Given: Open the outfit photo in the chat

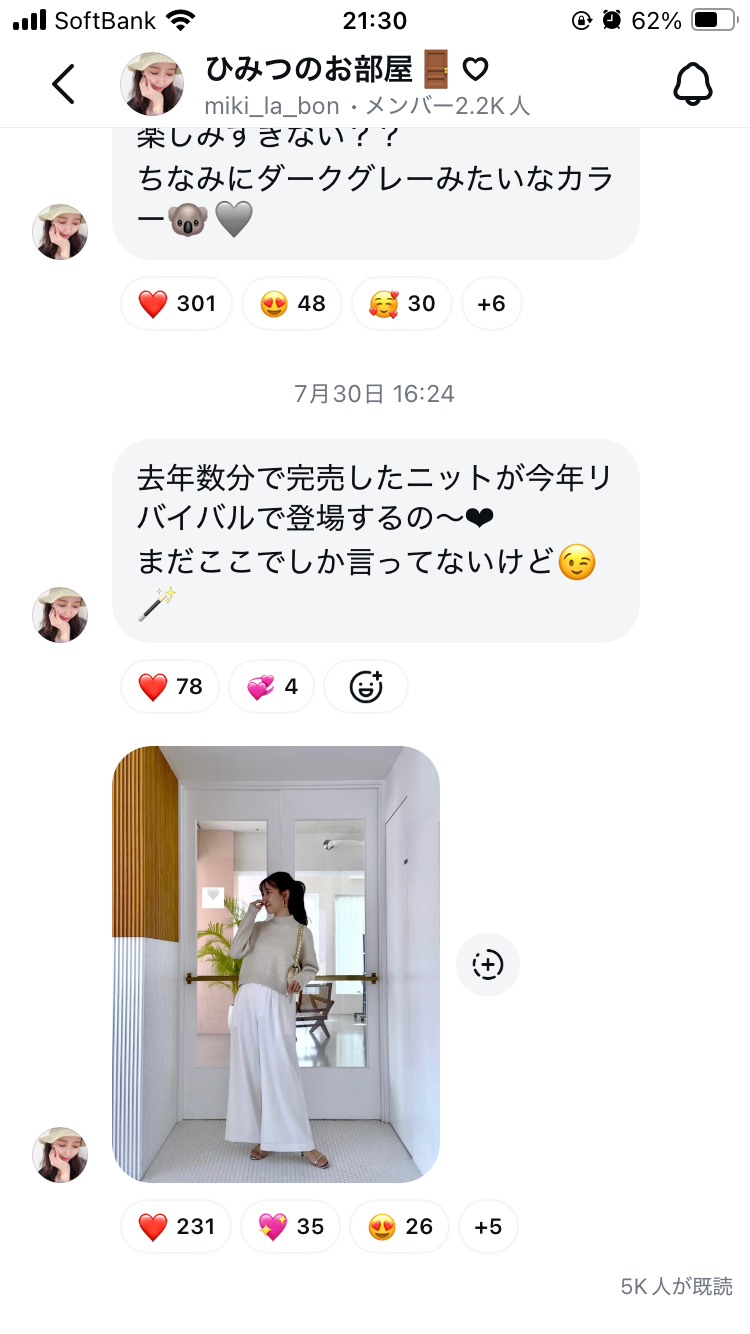Looking at the screenshot, I should pos(276,964).
